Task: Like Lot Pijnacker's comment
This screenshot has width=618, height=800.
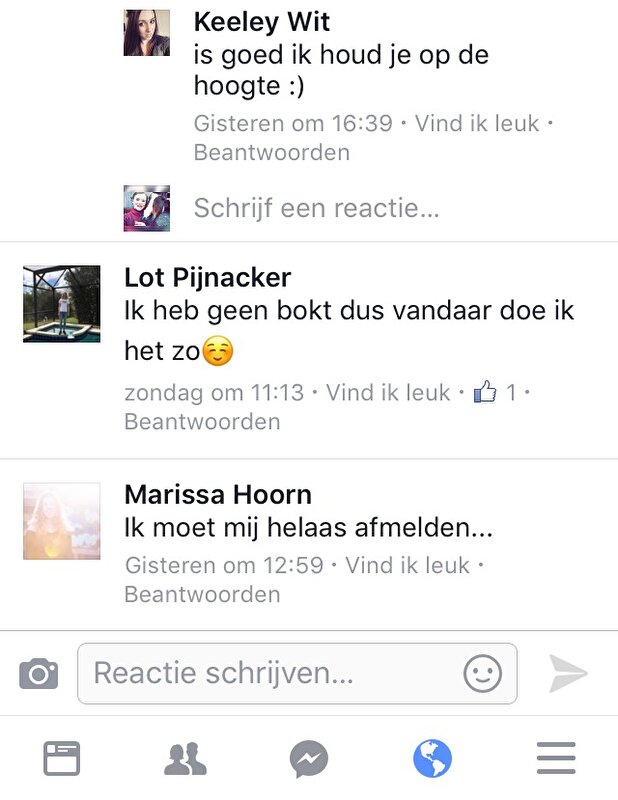Action: (x=388, y=393)
